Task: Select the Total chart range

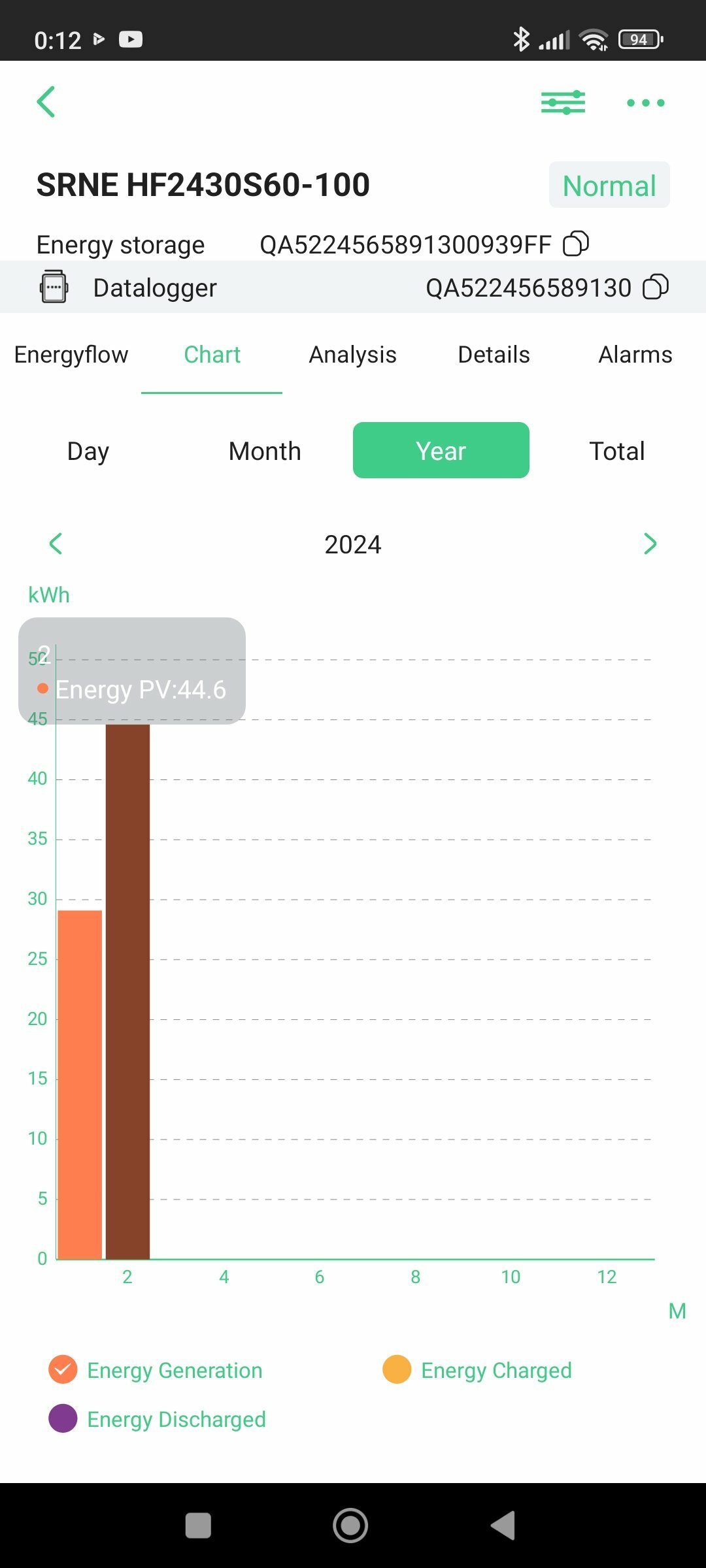Action: coord(617,451)
